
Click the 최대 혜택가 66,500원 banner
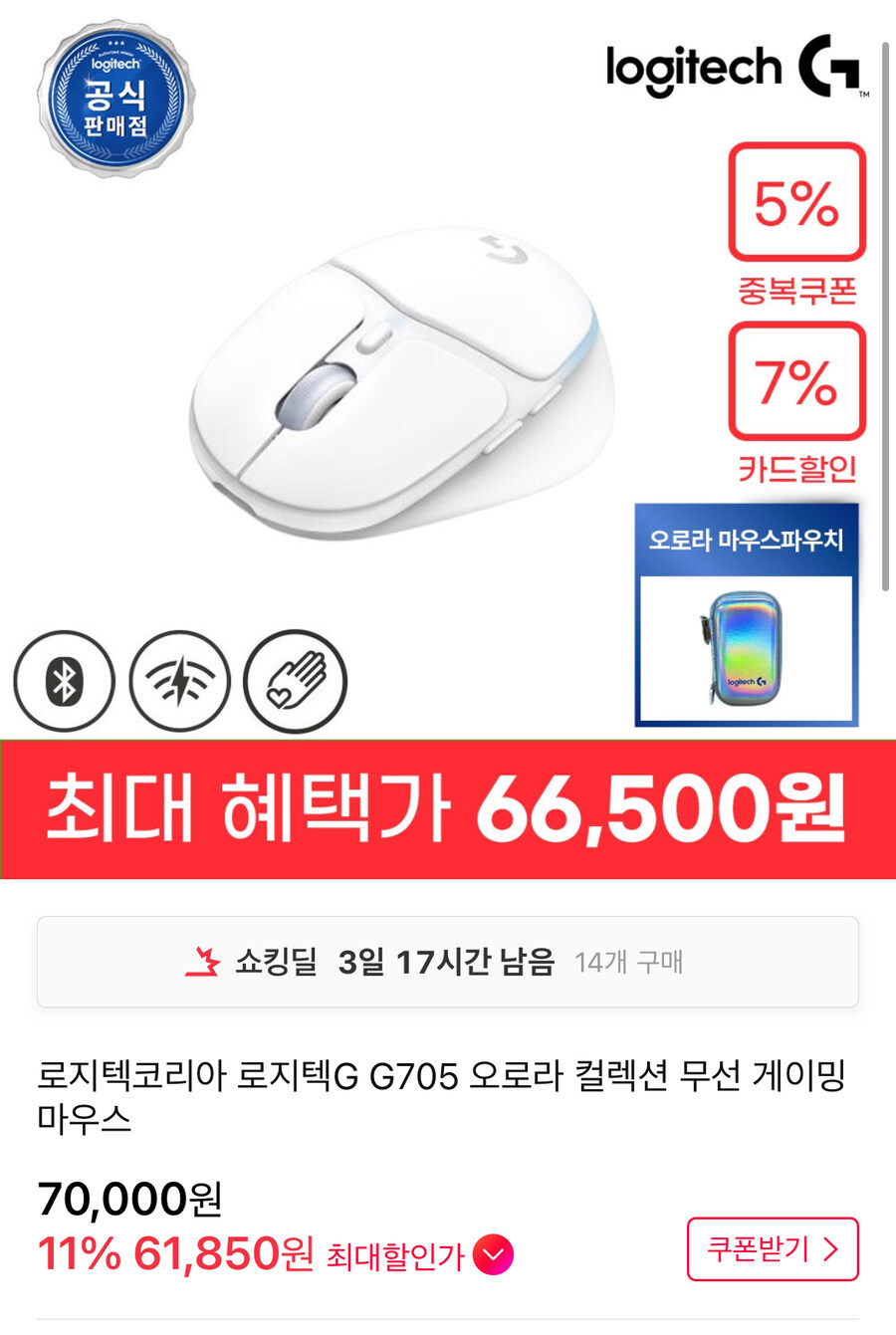pyautogui.click(x=448, y=808)
